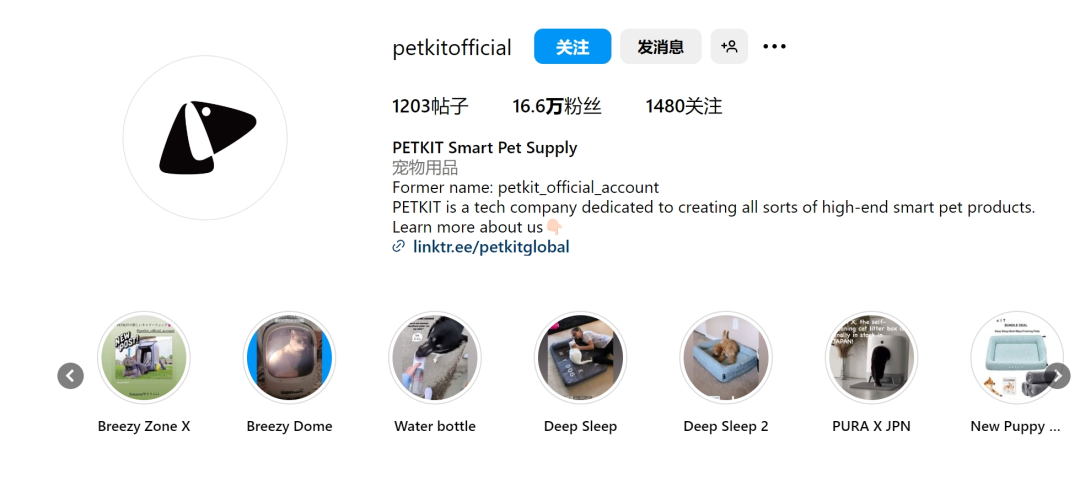The height and width of the screenshot is (480, 1080).
Task: View the PETKIT profile picture
Action: [205, 138]
